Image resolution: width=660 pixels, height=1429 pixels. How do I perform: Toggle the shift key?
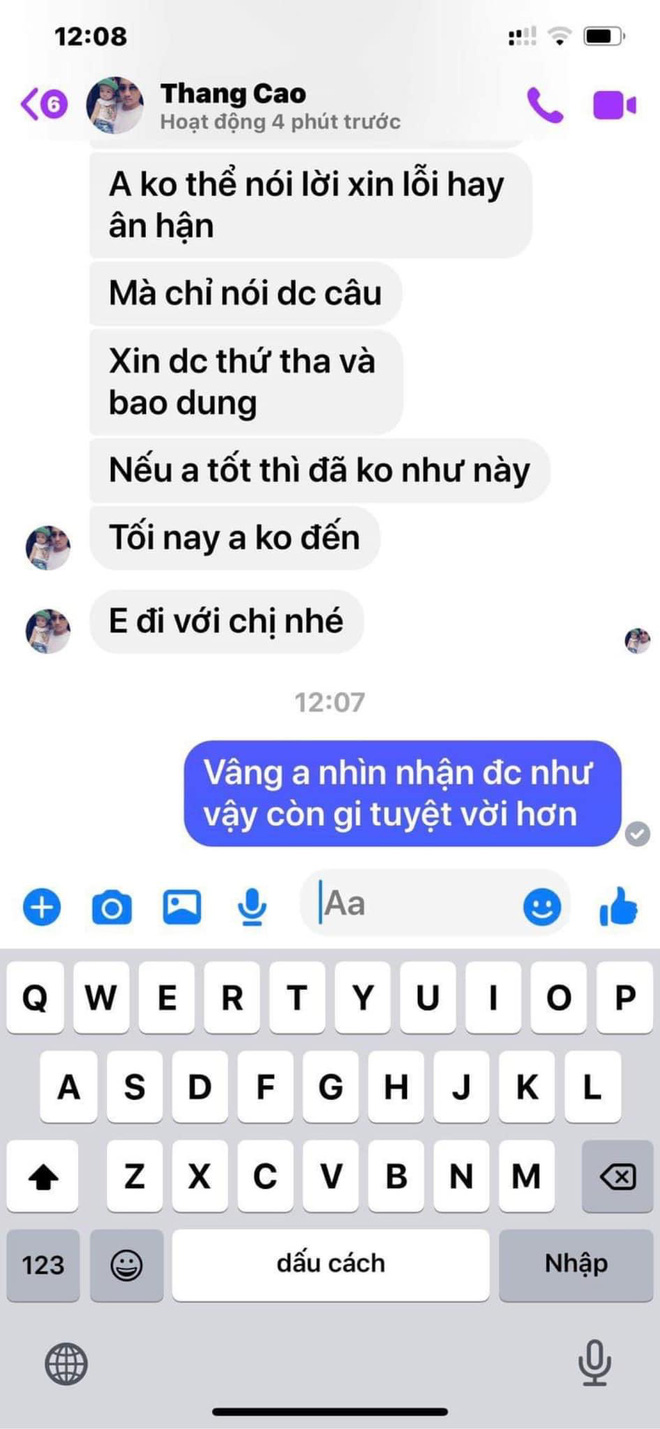tap(43, 1177)
